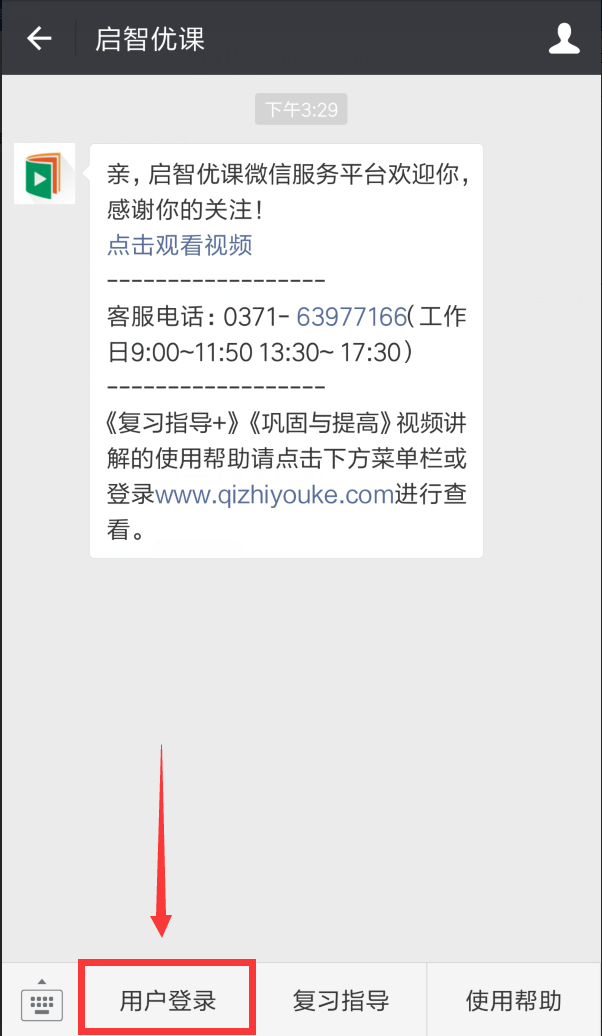Open the 使用帮助 menu
This screenshot has width=602, height=1036.
pos(514,1000)
